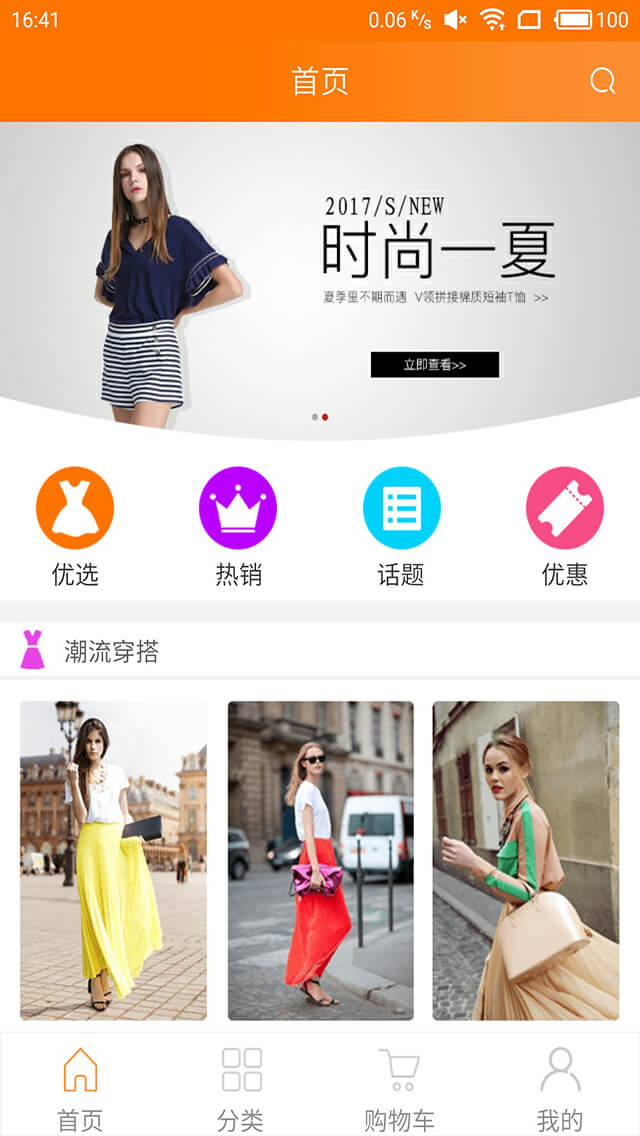Open the 优选 category
The height and width of the screenshot is (1136, 640).
click(x=75, y=527)
